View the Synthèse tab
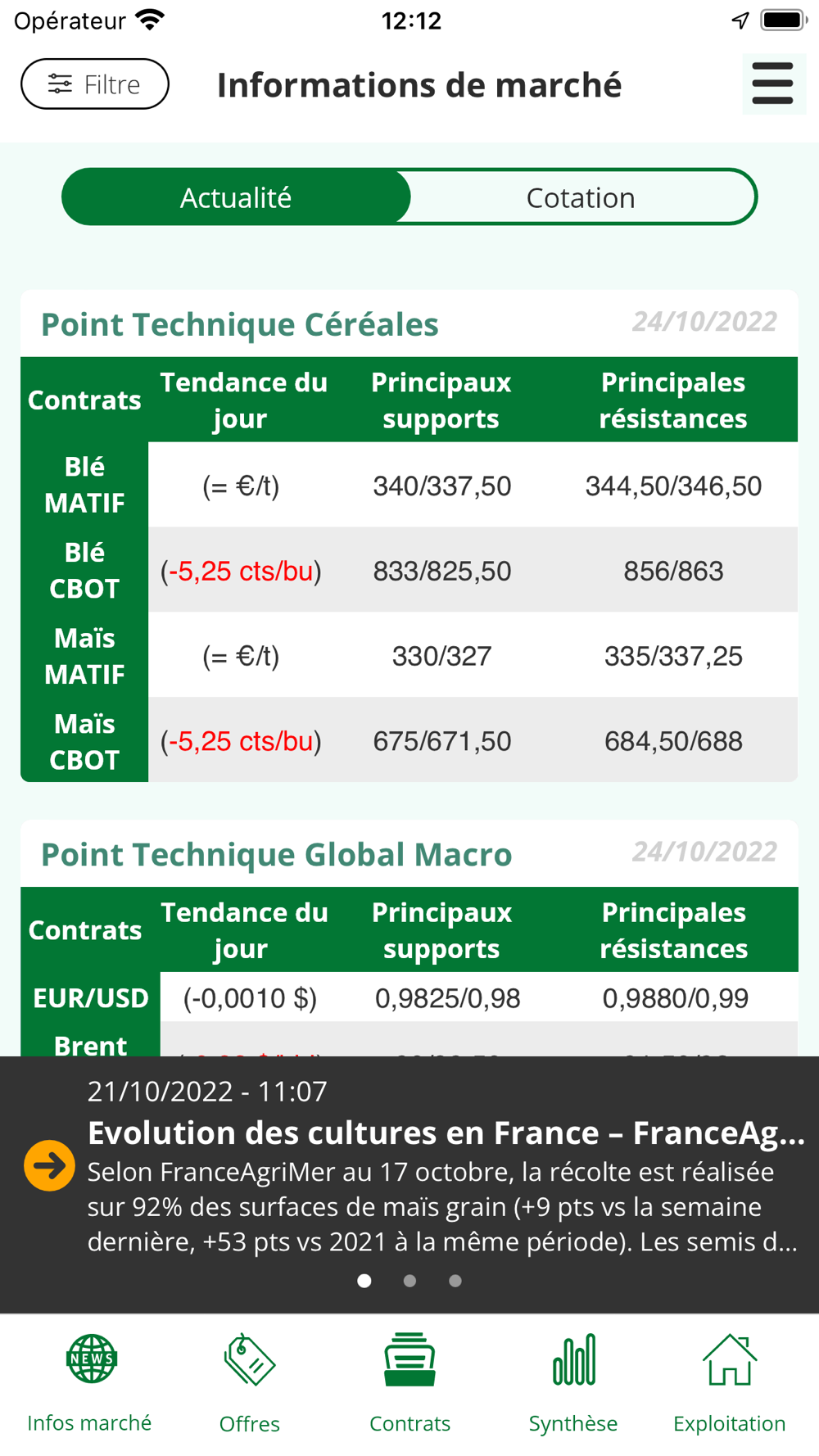819x1456 pixels. (x=573, y=1381)
